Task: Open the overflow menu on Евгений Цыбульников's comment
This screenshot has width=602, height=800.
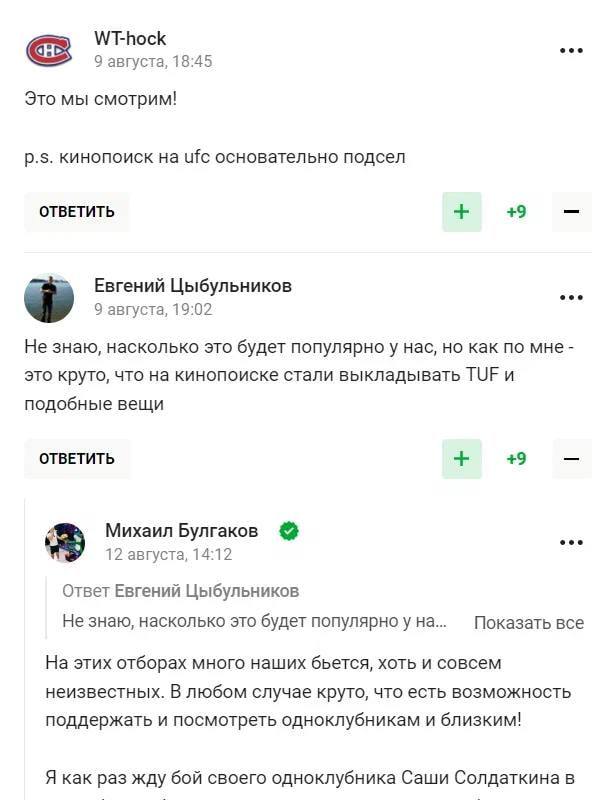Action: tap(571, 298)
